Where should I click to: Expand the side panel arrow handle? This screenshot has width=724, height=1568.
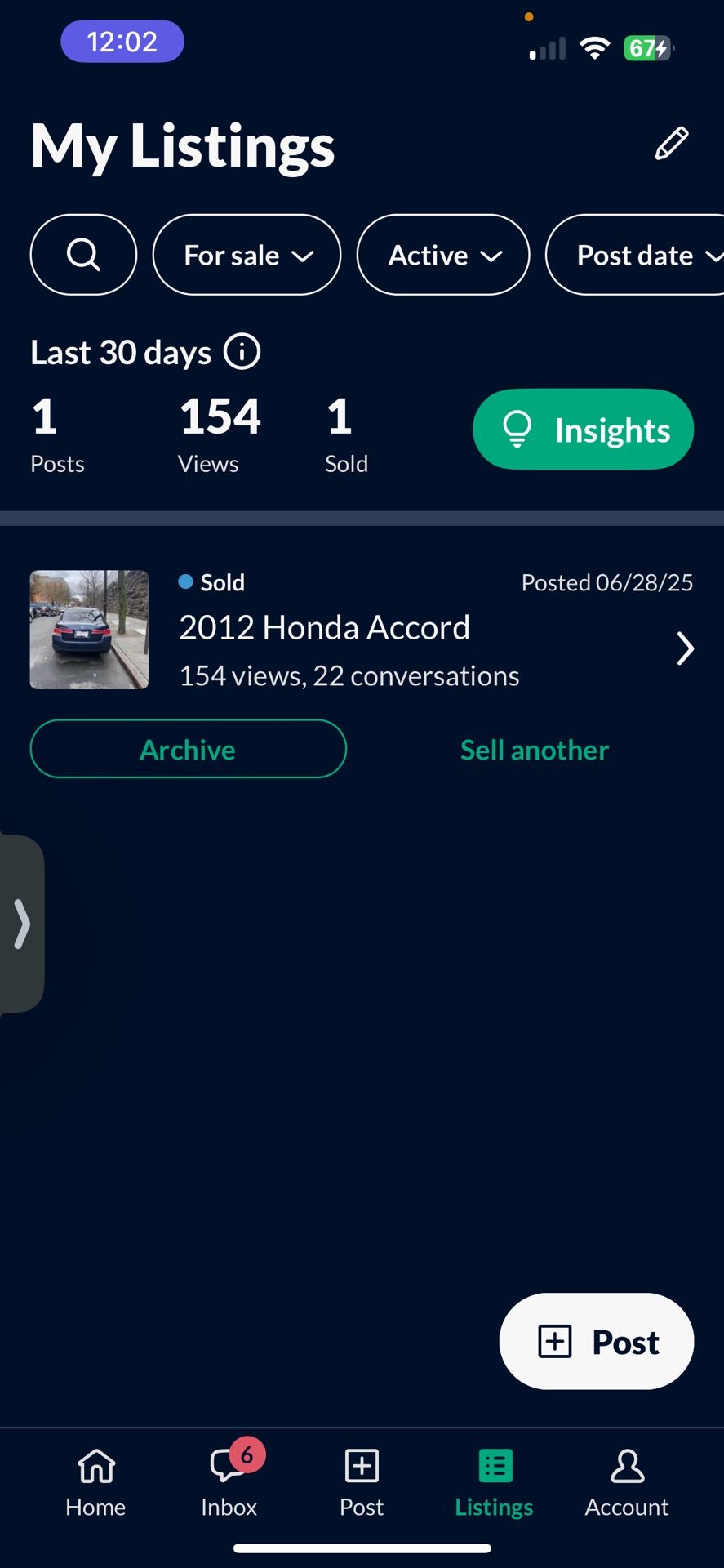pyautogui.click(x=21, y=924)
